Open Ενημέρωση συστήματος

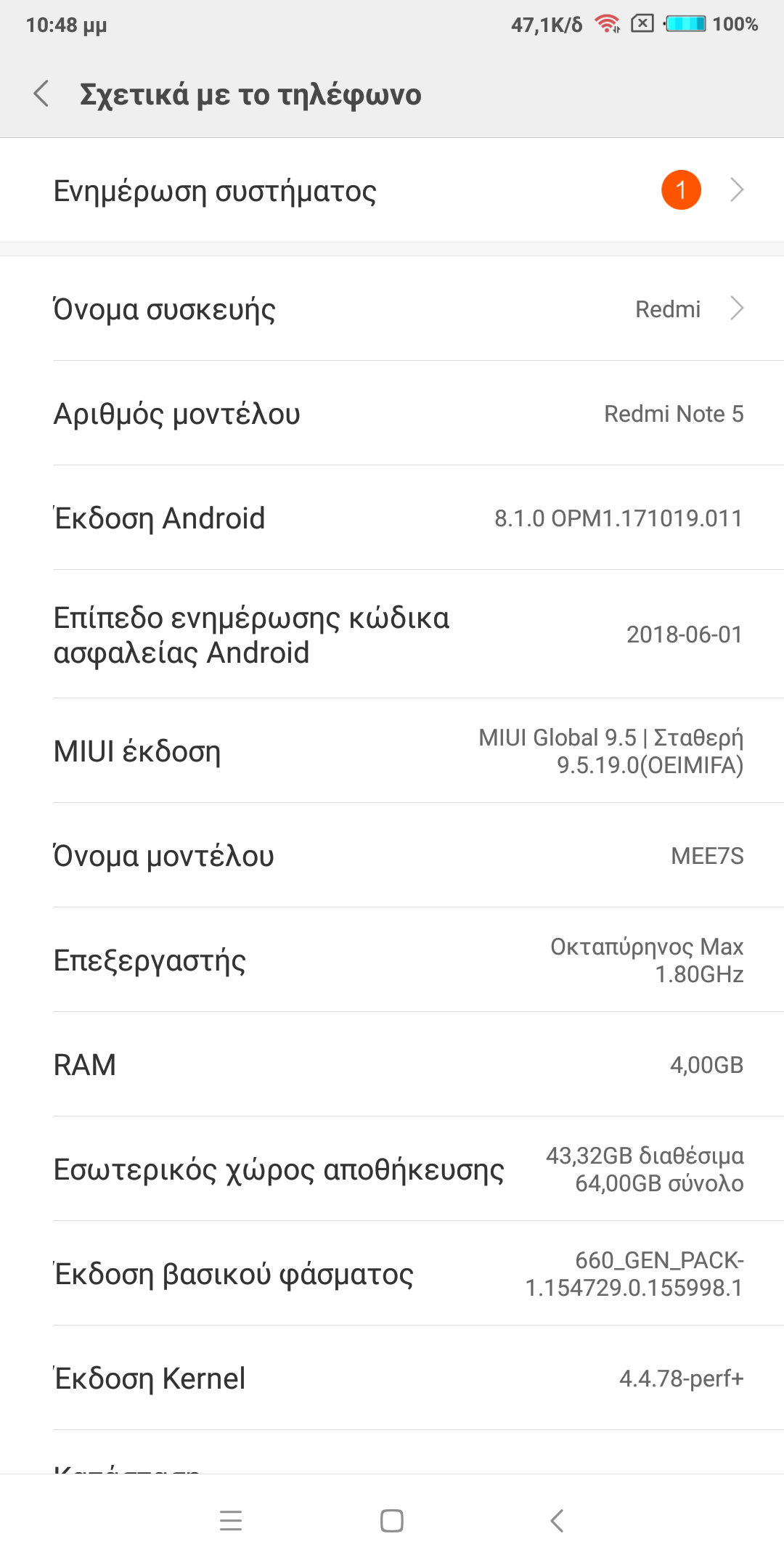[392, 191]
